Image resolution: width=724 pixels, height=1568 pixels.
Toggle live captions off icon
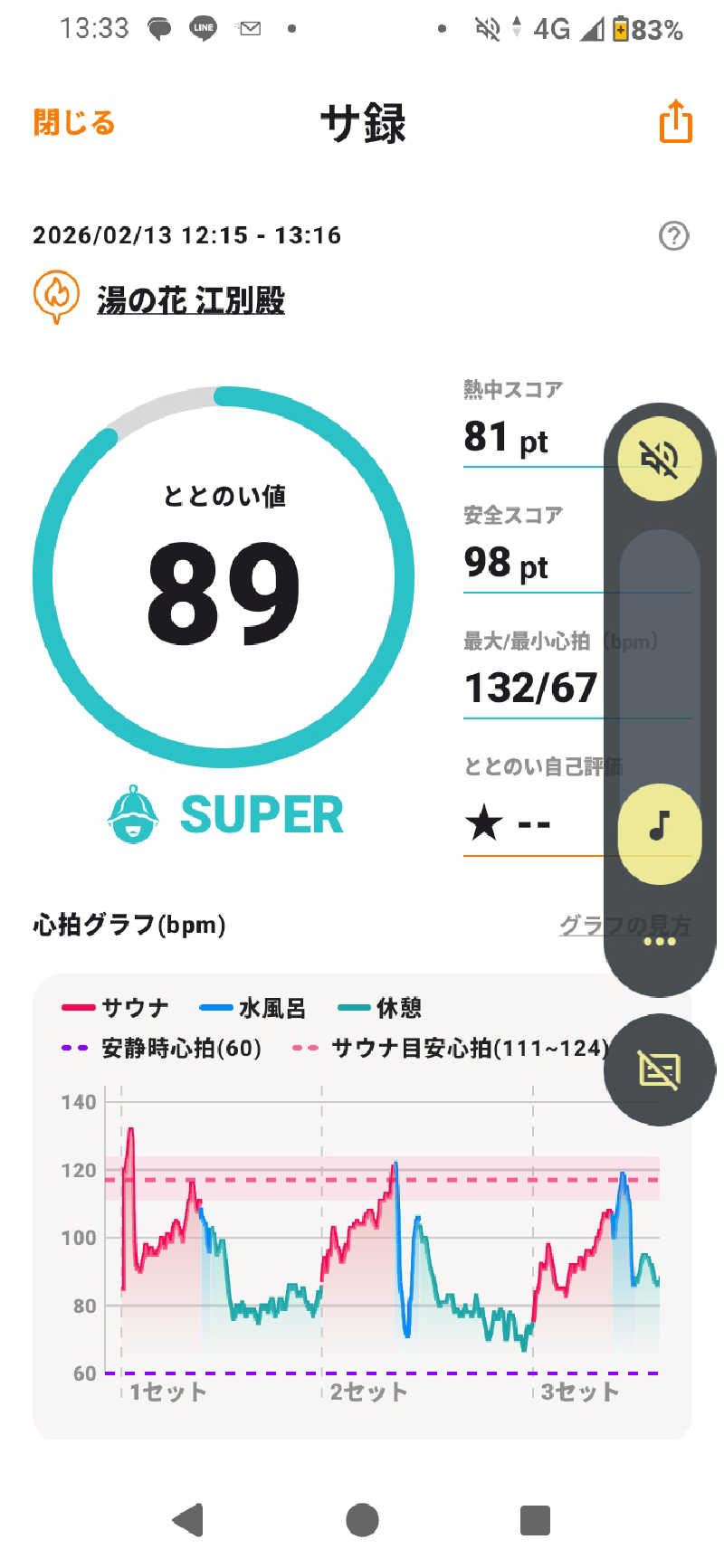[x=659, y=1069]
